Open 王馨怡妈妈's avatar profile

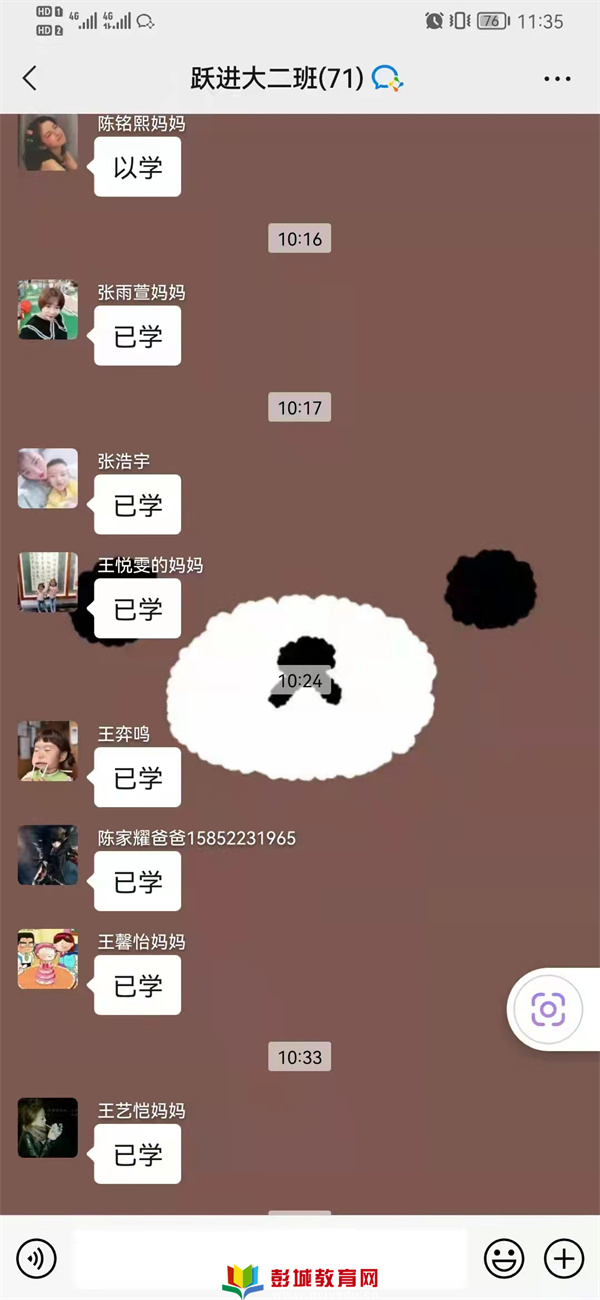tap(48, 959)
